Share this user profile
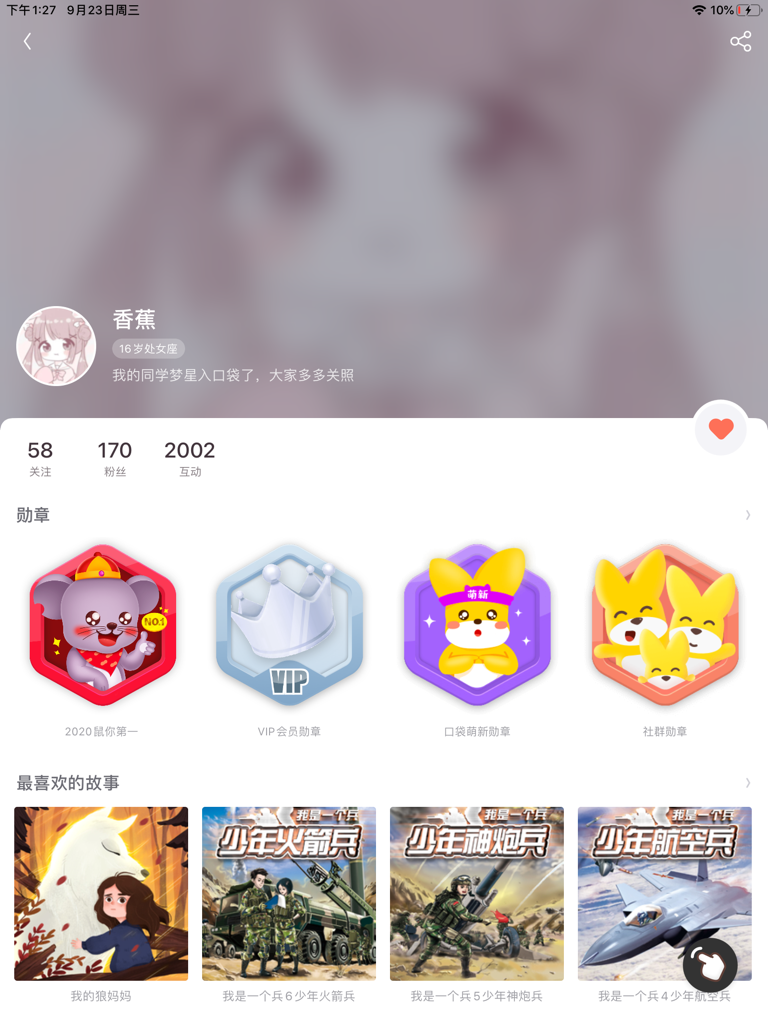The width and height of the screenshot is (768, 1024). click(x=740, y=41)
